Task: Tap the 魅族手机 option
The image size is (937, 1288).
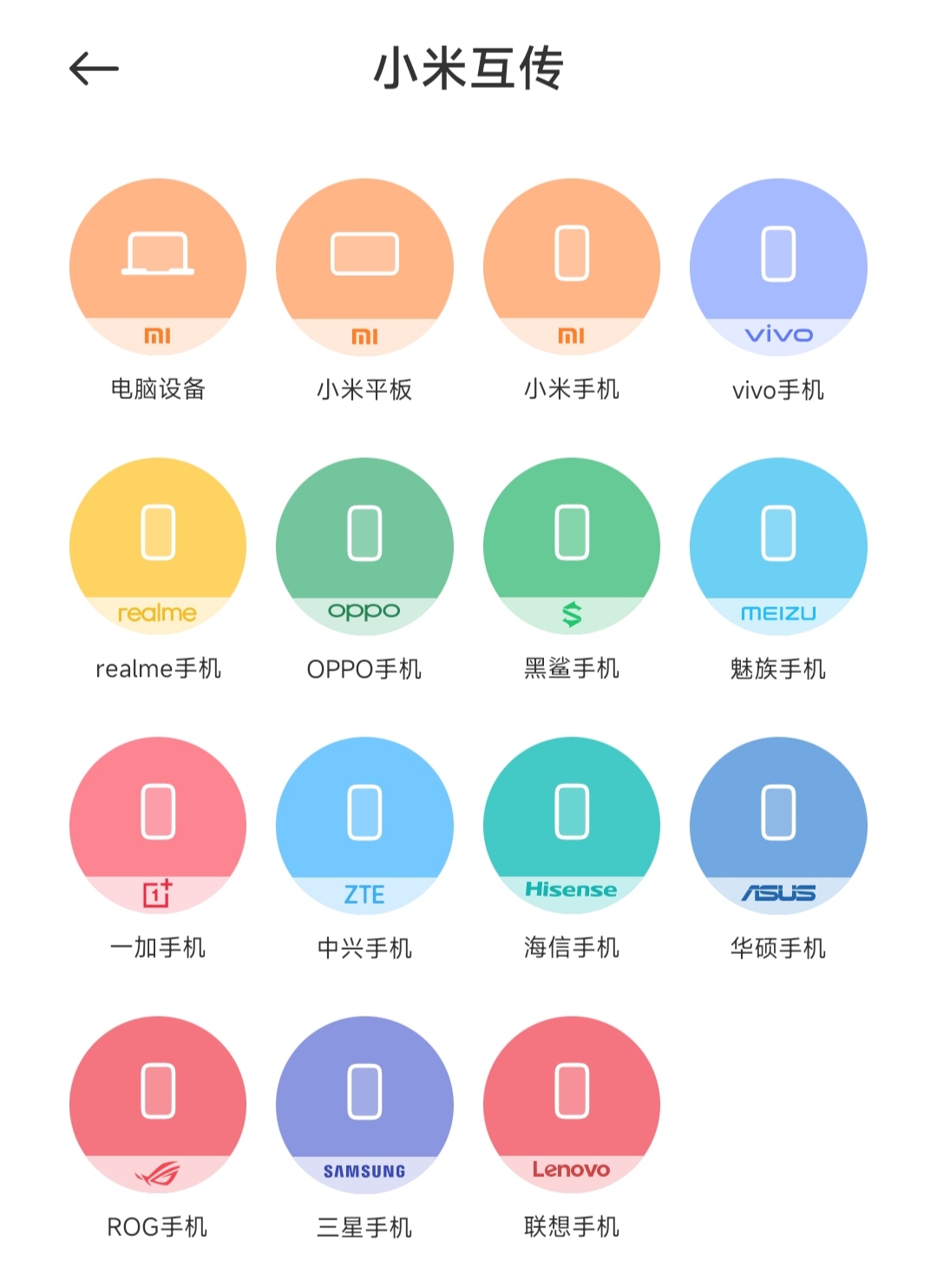Action: click(x=778, y=546)
